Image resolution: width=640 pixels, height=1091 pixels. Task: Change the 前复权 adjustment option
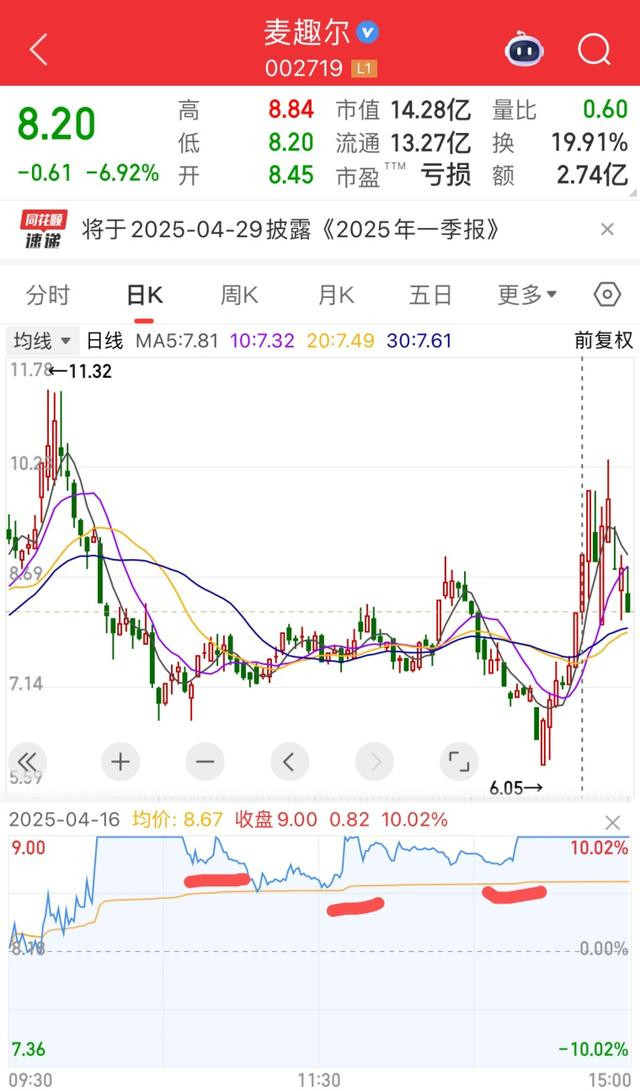(x=603, y=340)
